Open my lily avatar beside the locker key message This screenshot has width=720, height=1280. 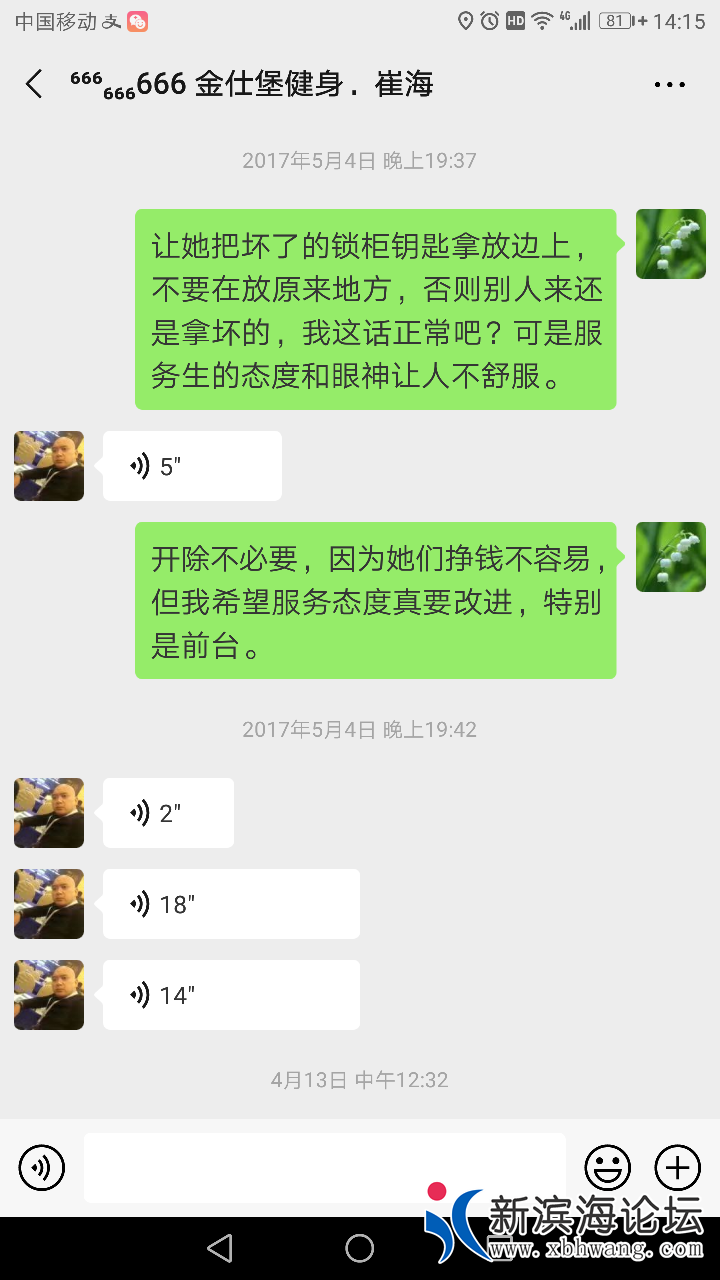670,244
